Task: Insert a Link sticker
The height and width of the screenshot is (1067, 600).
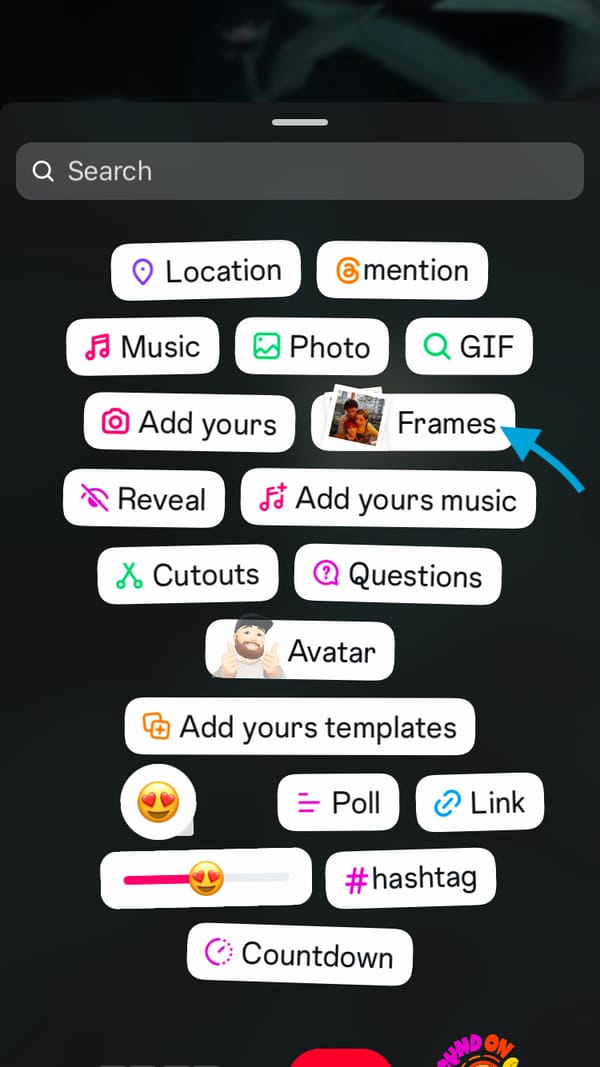Action: pos(480,803)
